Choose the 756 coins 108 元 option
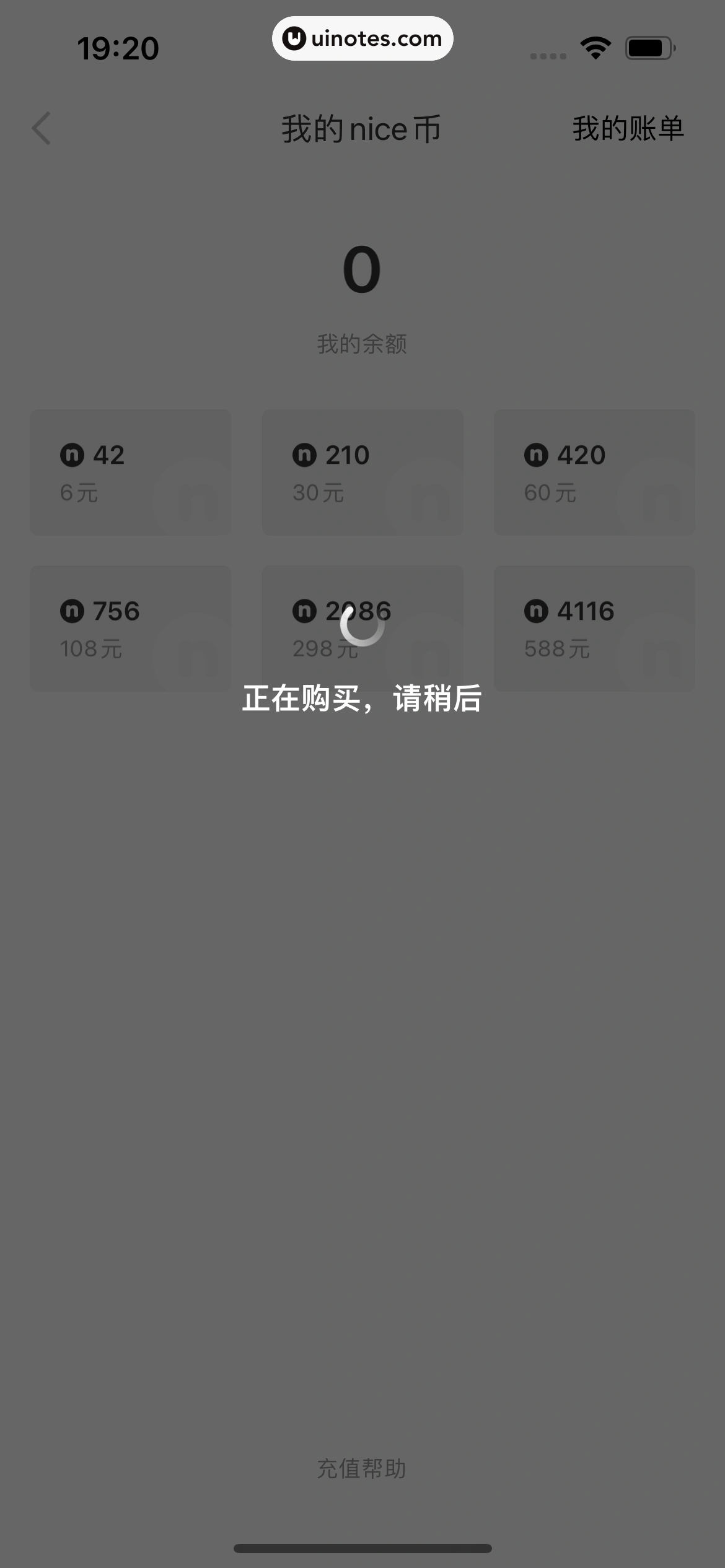Viewport: 725px width, 1568px height. 129,628
